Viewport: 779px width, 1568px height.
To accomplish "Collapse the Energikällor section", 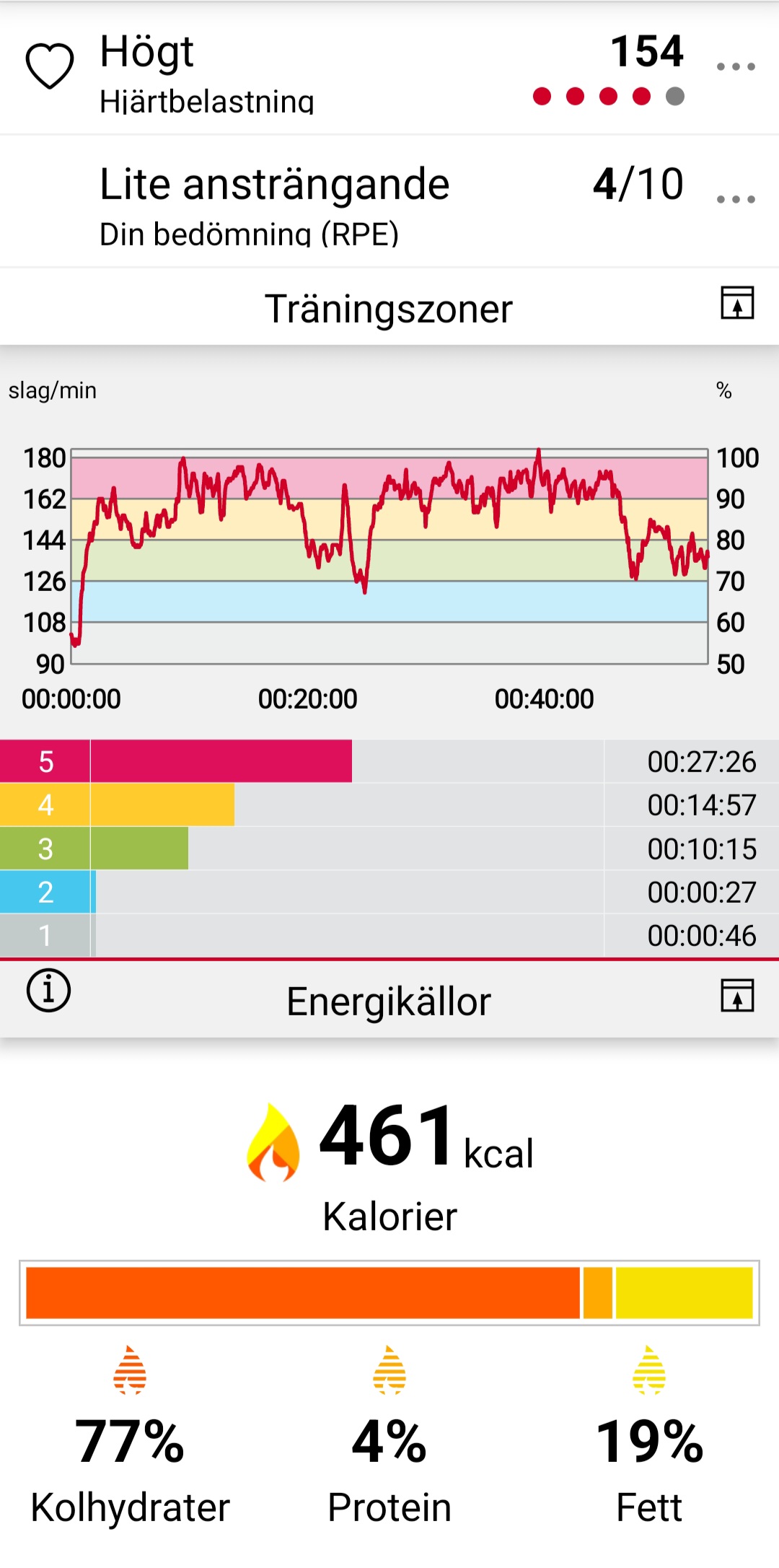I will (x=737, y=996).
